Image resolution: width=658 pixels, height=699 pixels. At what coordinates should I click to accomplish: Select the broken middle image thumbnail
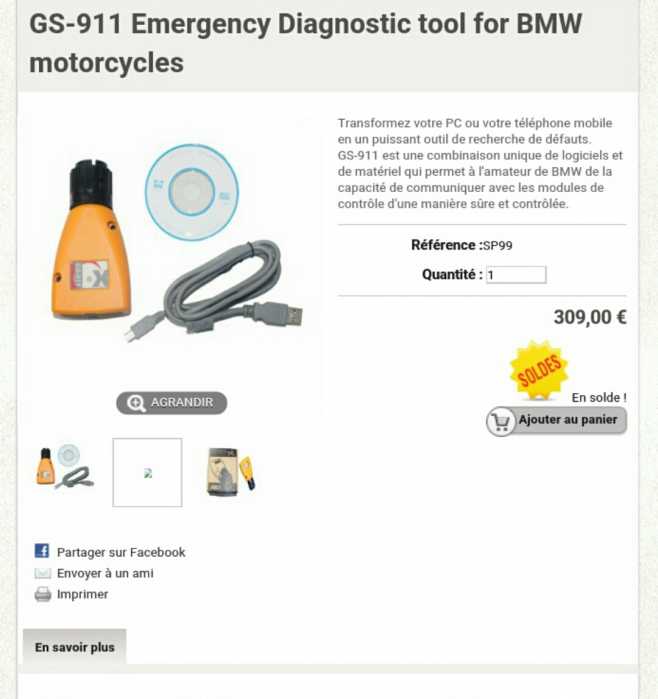point(147,472)
